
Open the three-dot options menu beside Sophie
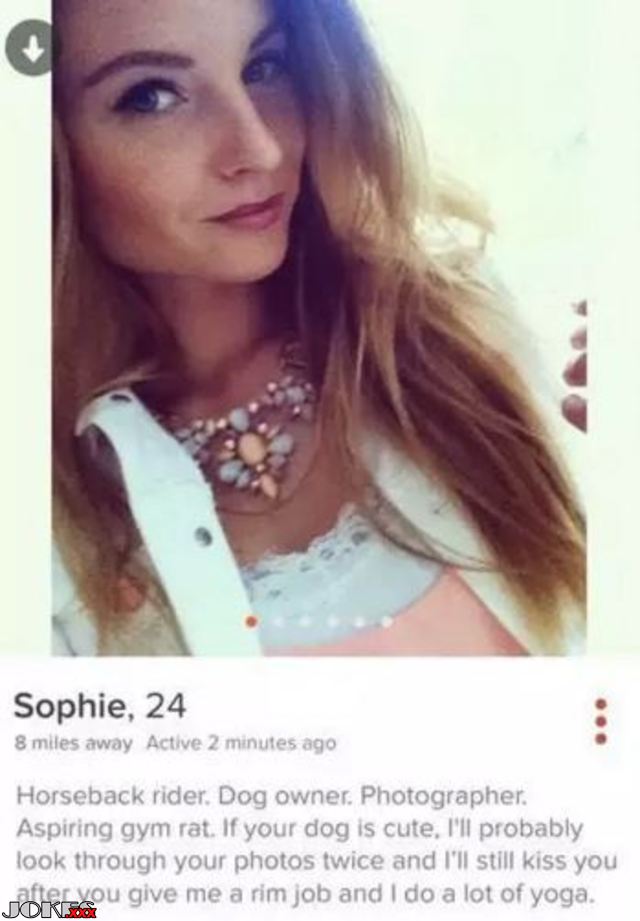pos(600,721)
